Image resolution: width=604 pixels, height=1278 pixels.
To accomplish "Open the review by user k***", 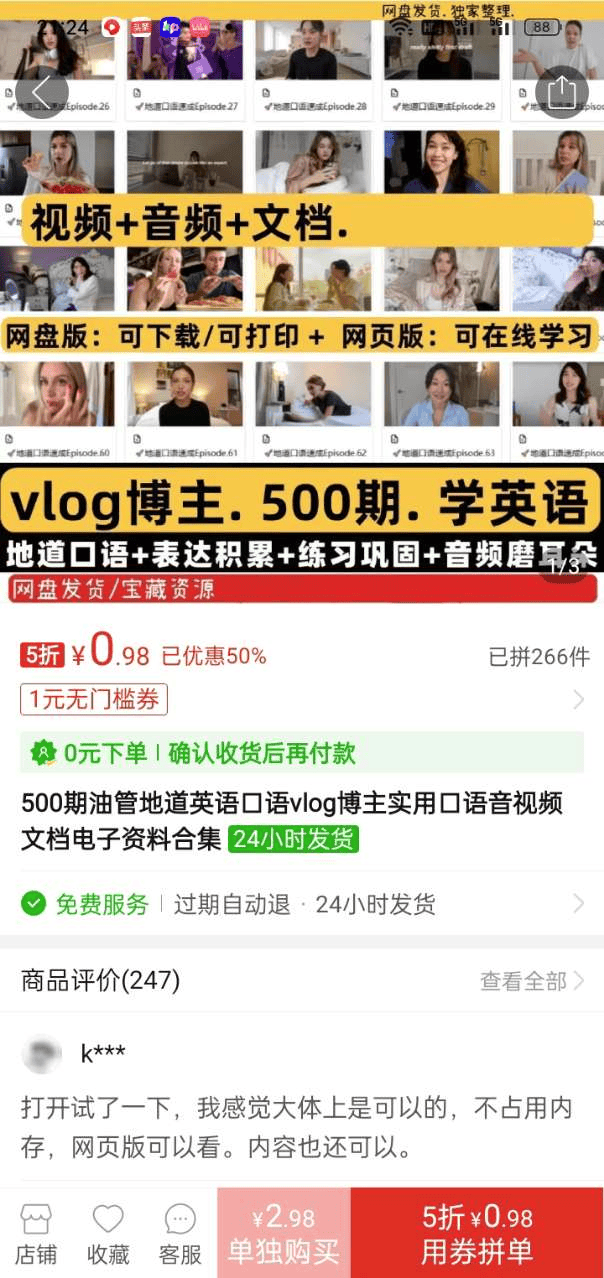I will click(300, 1128).
